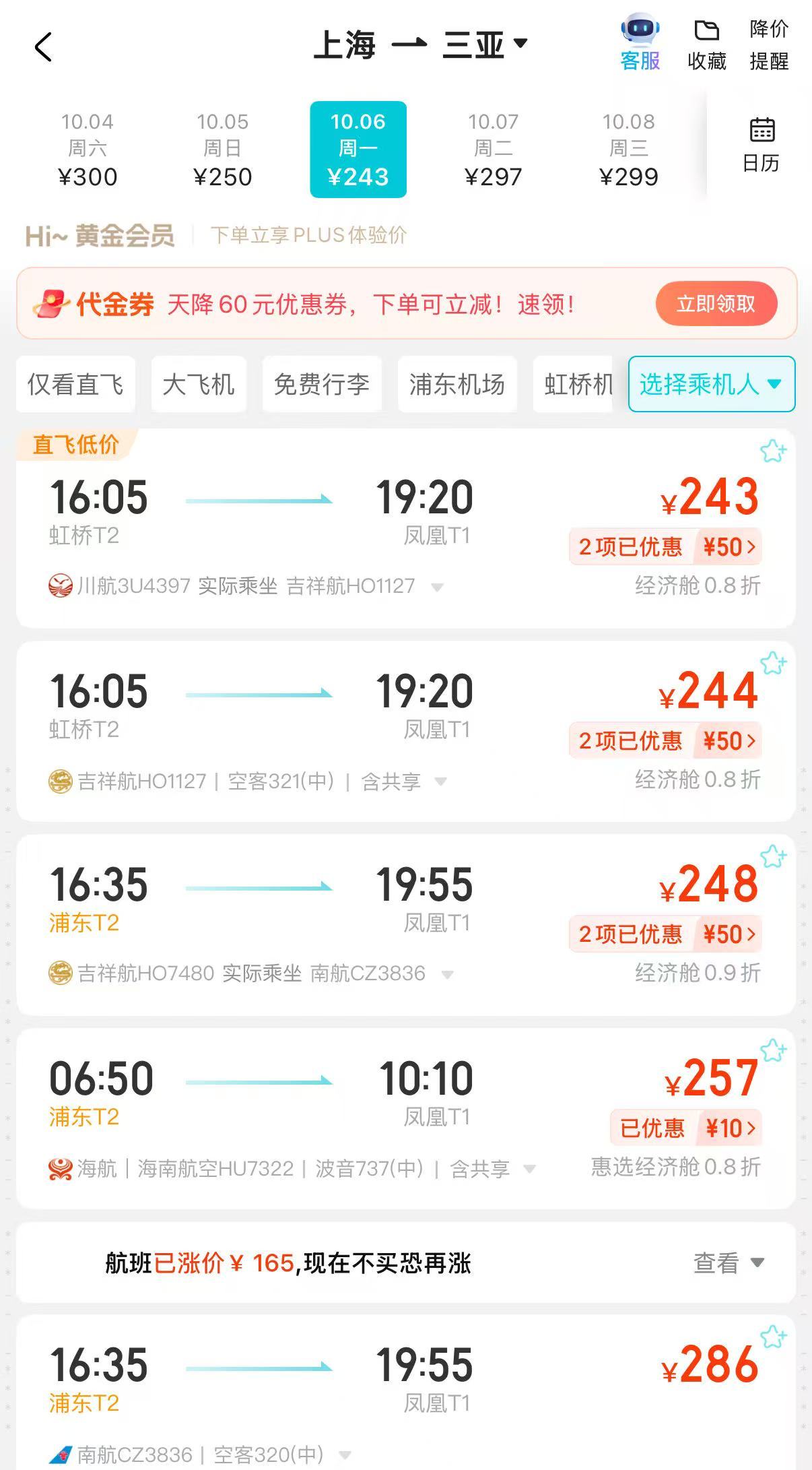Viewport: 812px width, 1470px height.
Task: Go back from flight results
Action: [x=43, y=47]
